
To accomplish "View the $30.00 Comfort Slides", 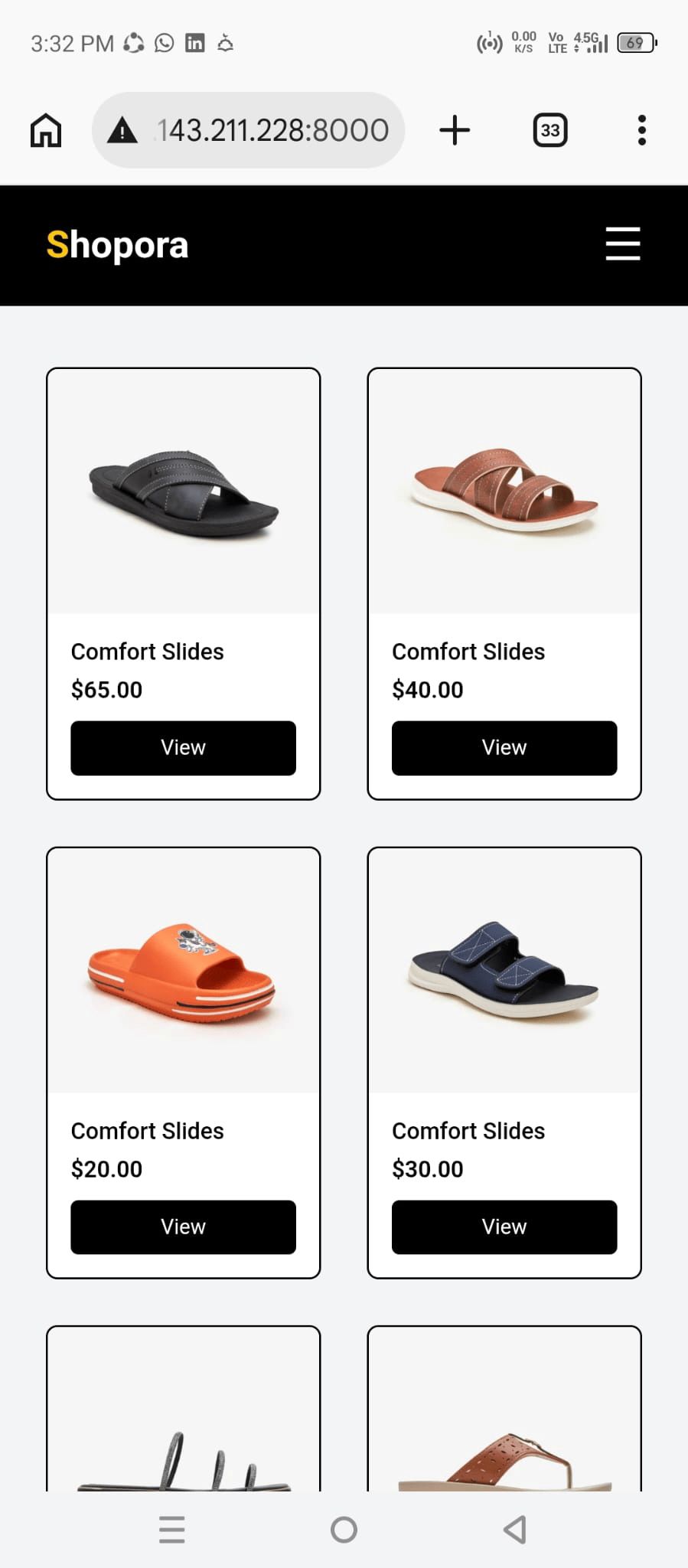I will tap(504, 1227).
